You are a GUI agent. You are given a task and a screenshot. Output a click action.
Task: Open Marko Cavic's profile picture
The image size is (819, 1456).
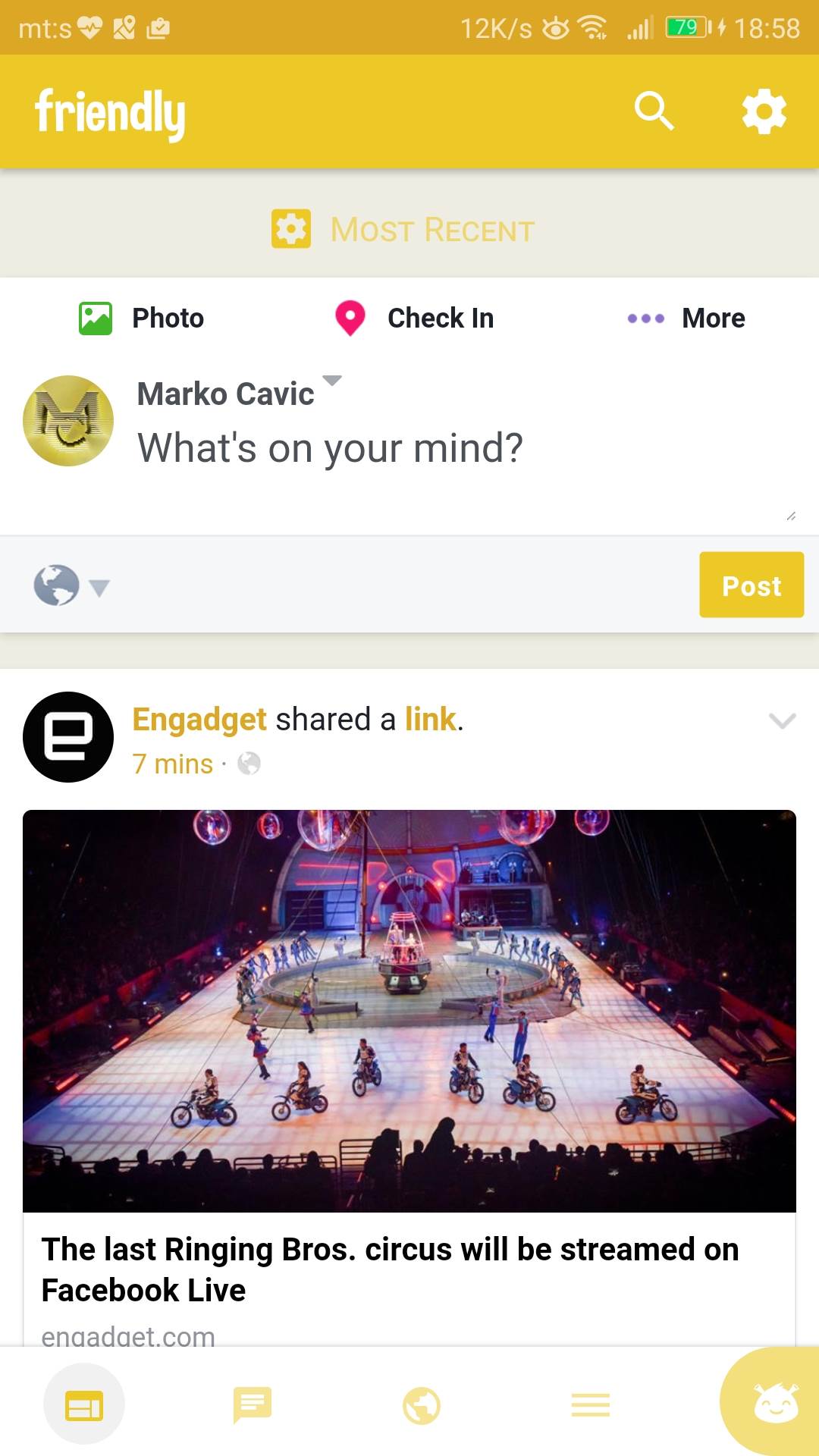[x=68, y=421]
